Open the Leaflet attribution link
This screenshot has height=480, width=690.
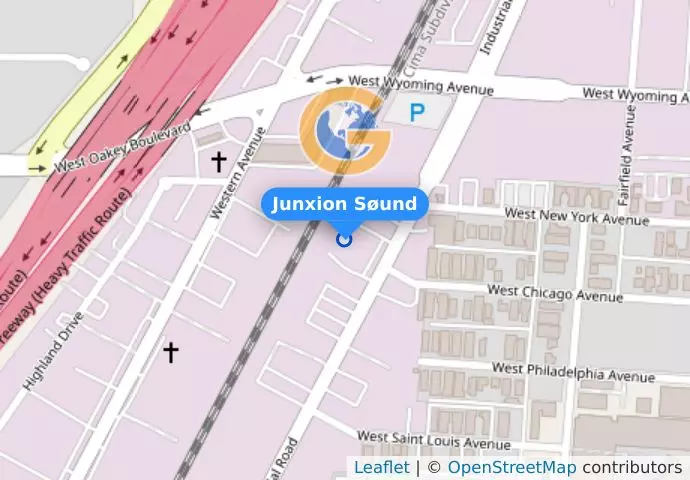pos(381,467)
